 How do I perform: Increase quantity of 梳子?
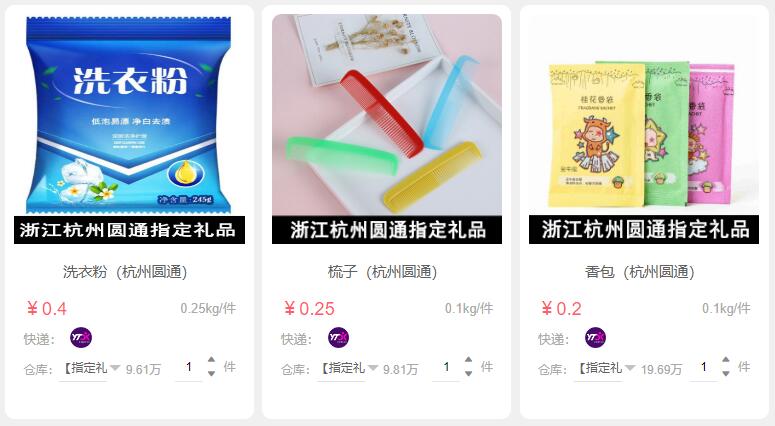click(469, 360)
